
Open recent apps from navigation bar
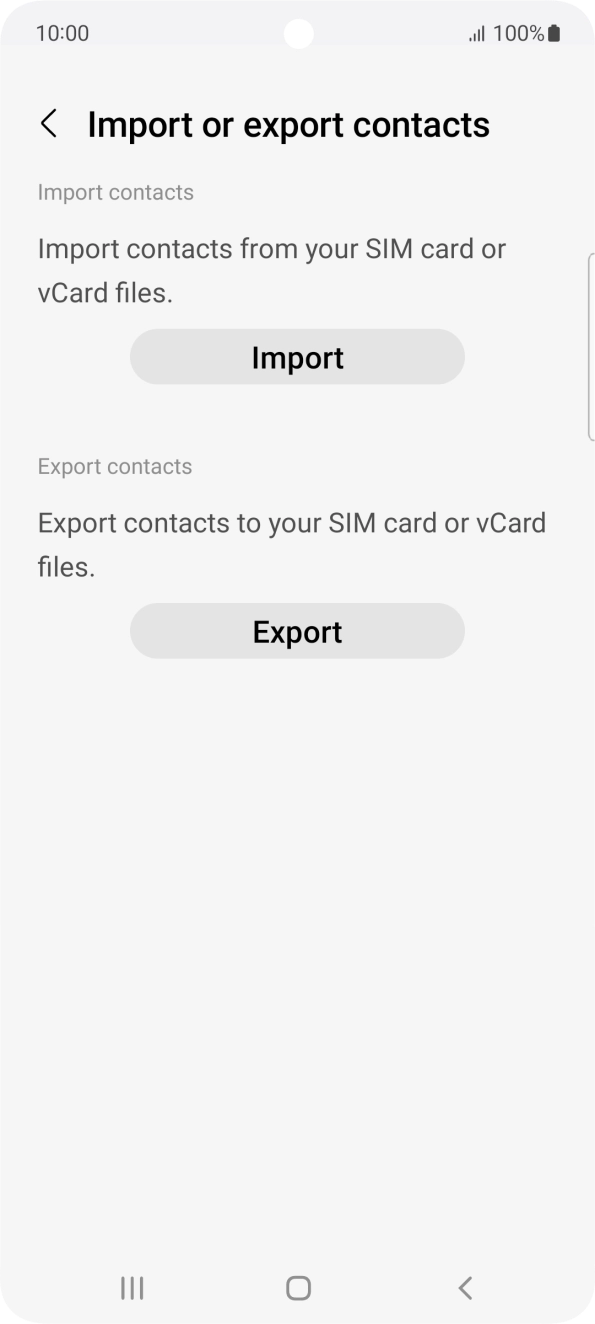132,1288
